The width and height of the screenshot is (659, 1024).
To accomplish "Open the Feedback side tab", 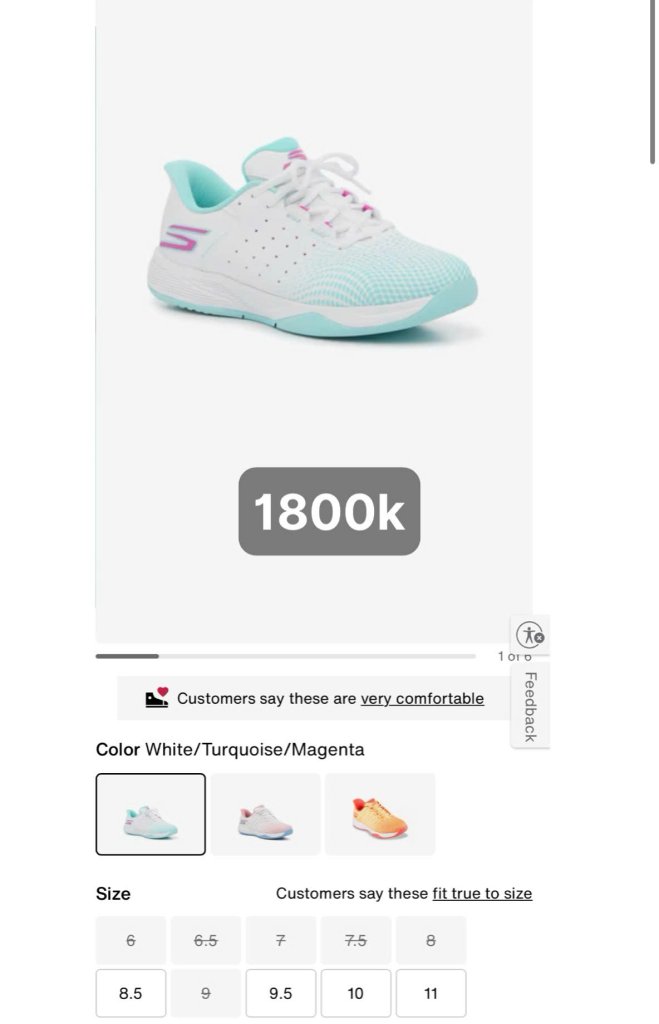I will click(x=530, y=706).
